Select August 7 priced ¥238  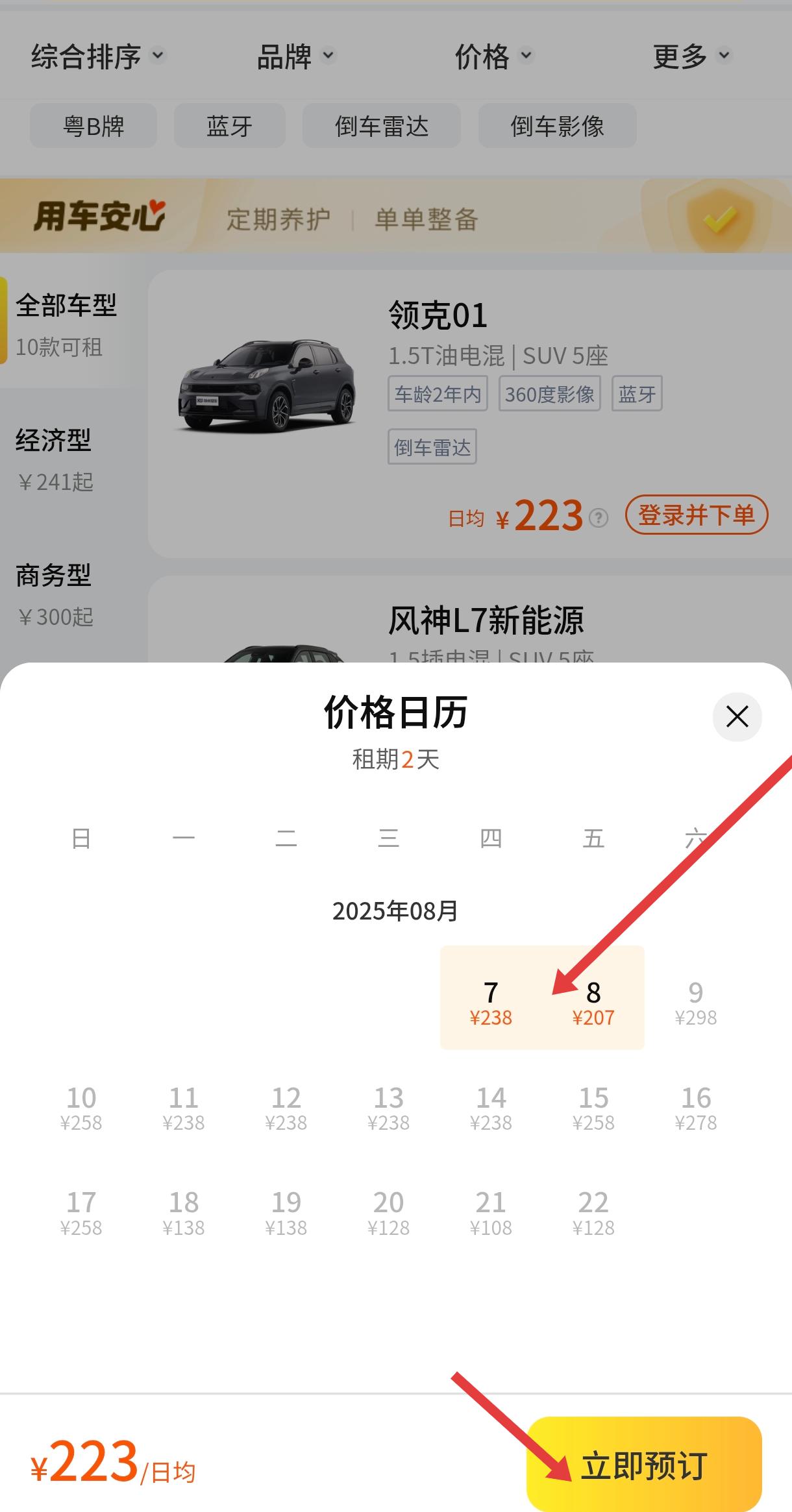pyautogui.click(x=491, y=1002)
